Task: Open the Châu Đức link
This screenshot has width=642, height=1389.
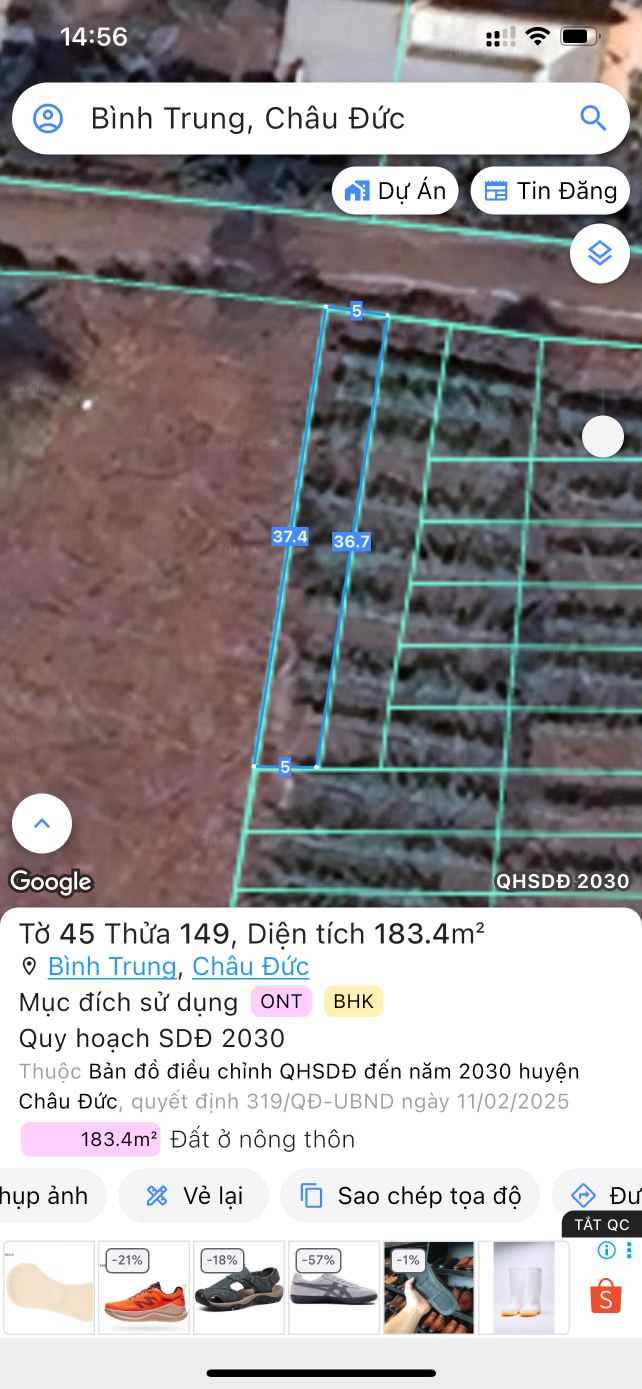Action: 250,967
